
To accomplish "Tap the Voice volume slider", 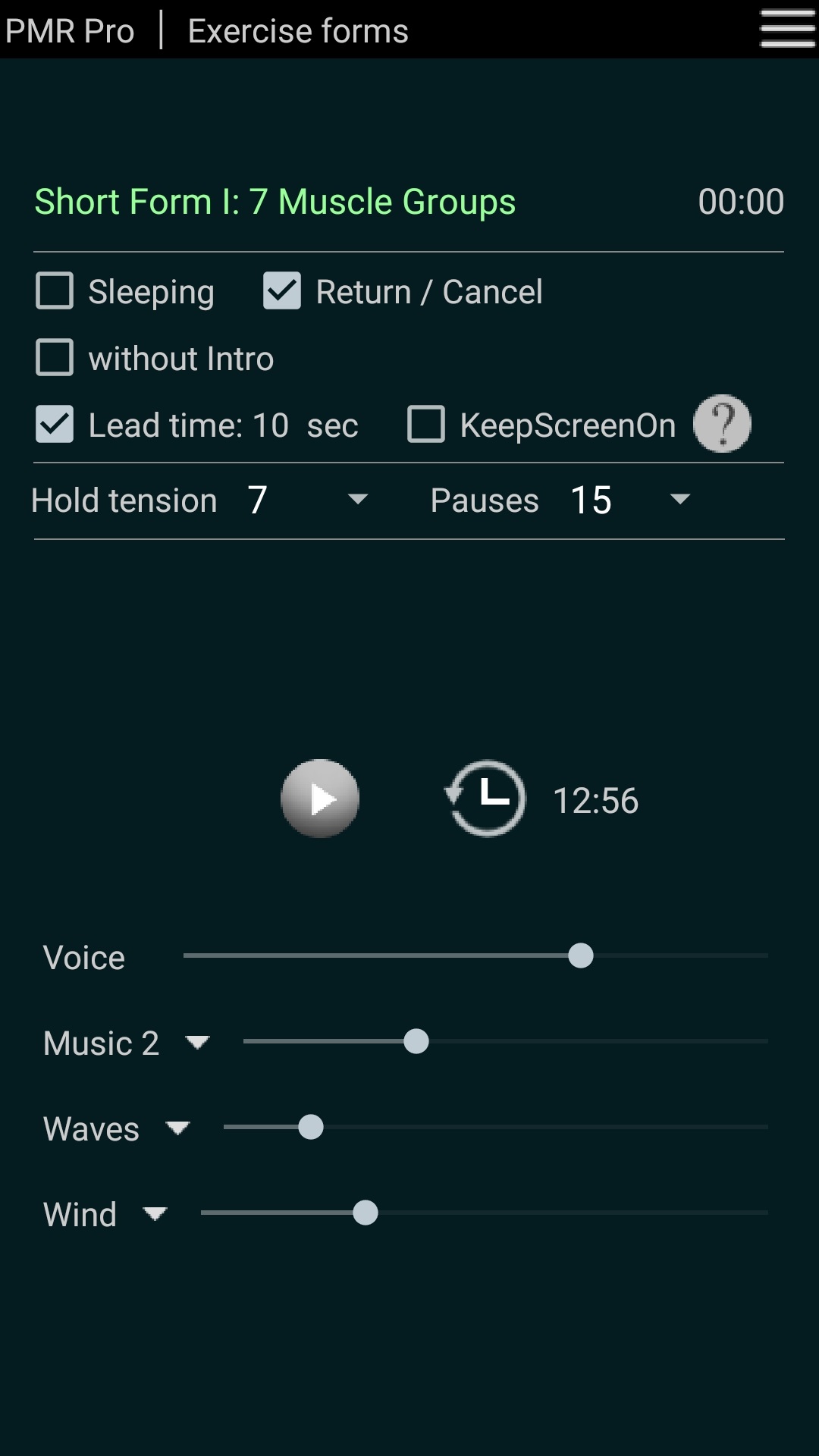I will click(x=475, y=956).
